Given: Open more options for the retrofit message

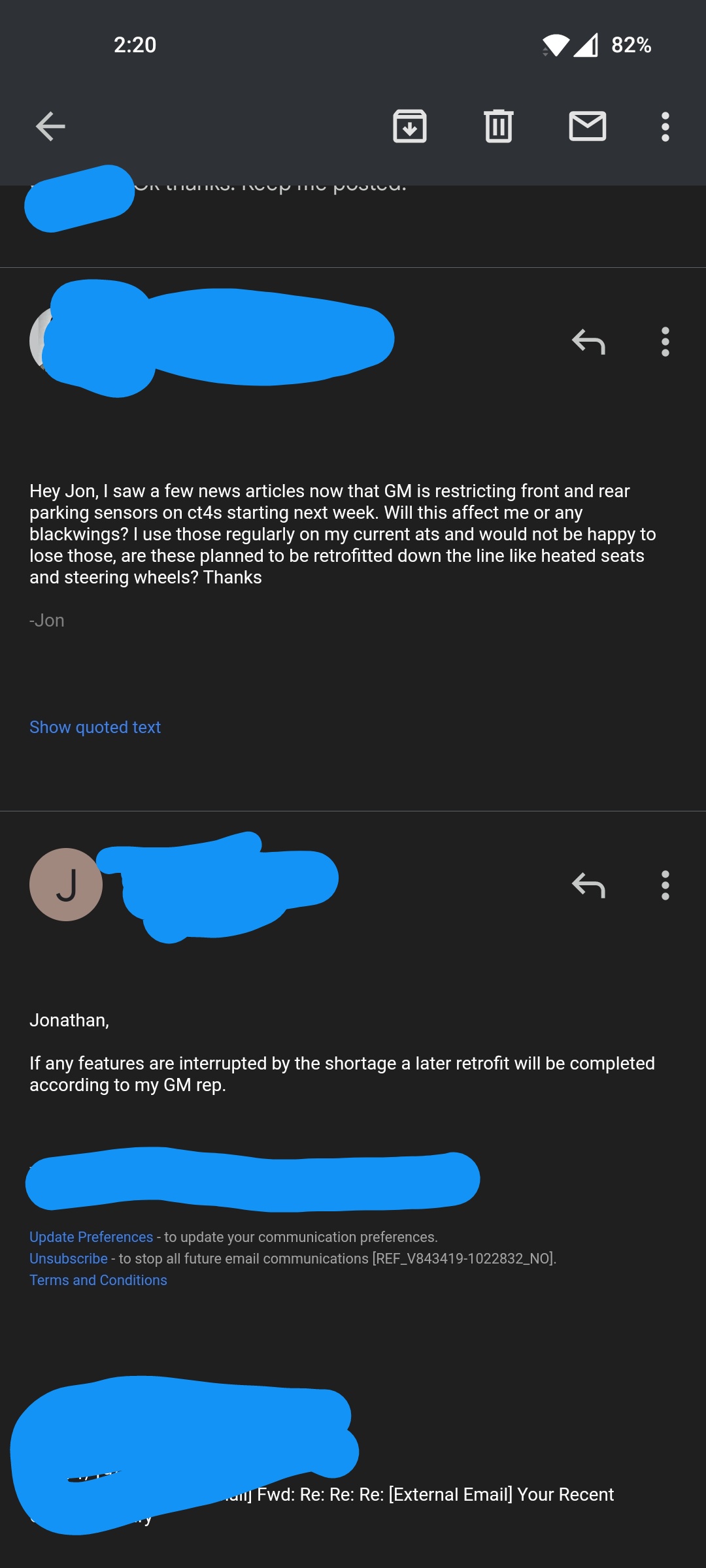Looking at the screenshot, I should pos(665,885).
